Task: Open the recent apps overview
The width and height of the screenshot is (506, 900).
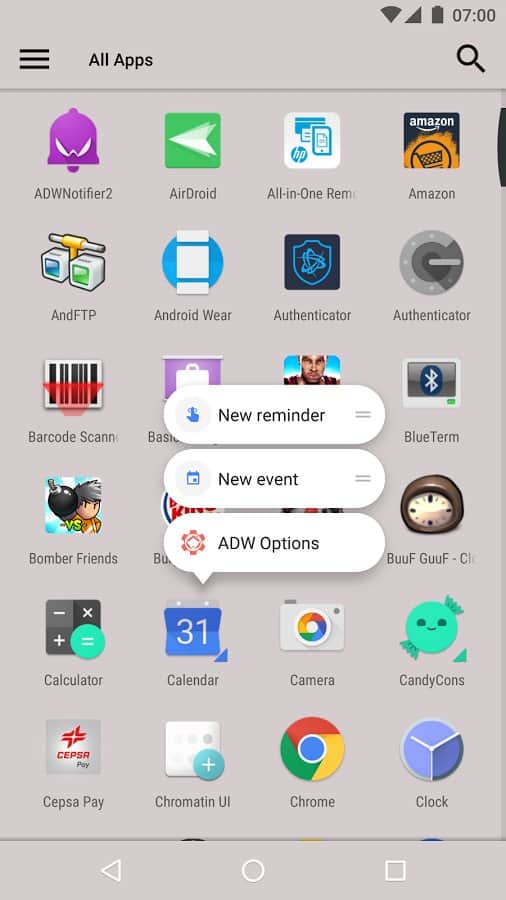Action: [395, 870]
